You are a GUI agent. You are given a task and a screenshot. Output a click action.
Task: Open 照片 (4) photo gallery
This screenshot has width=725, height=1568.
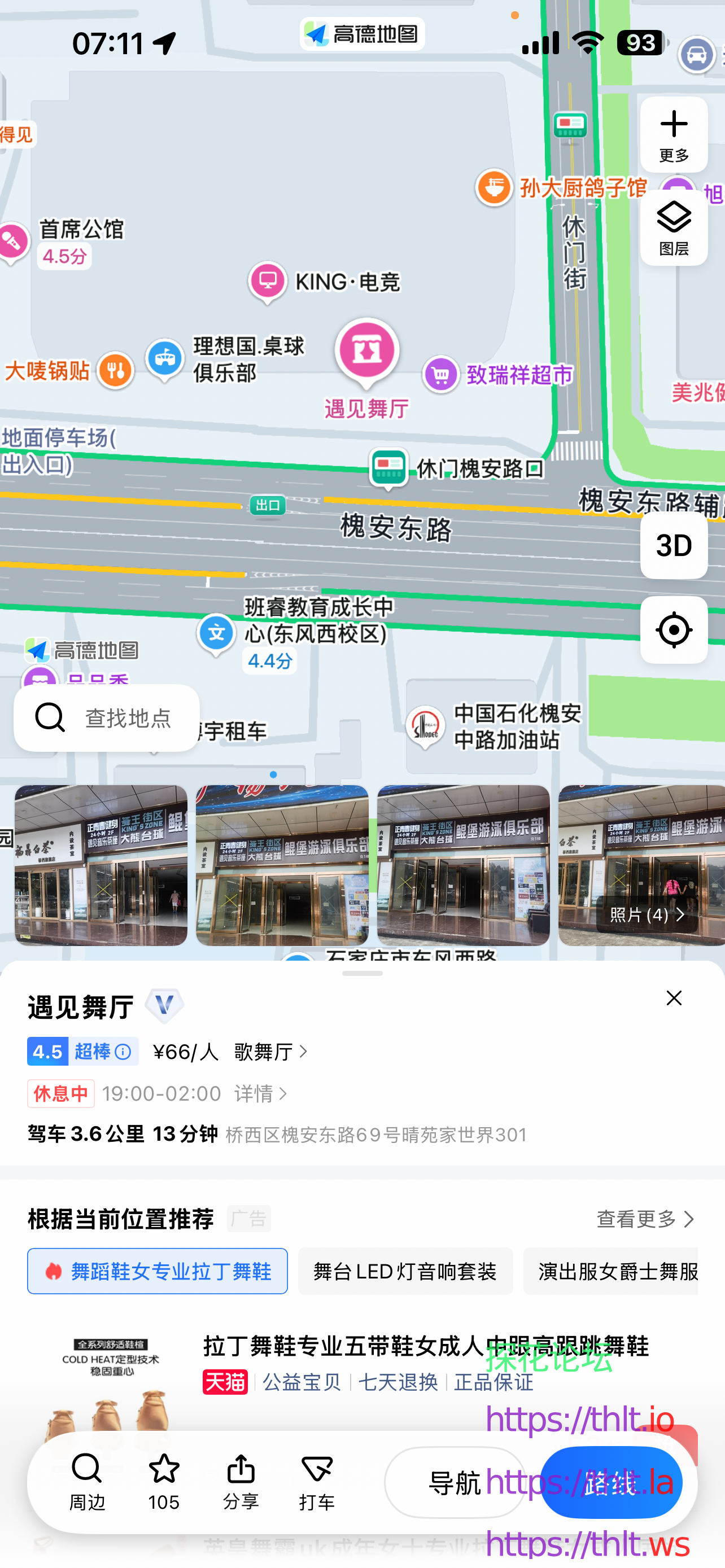(x=647, y=914)
